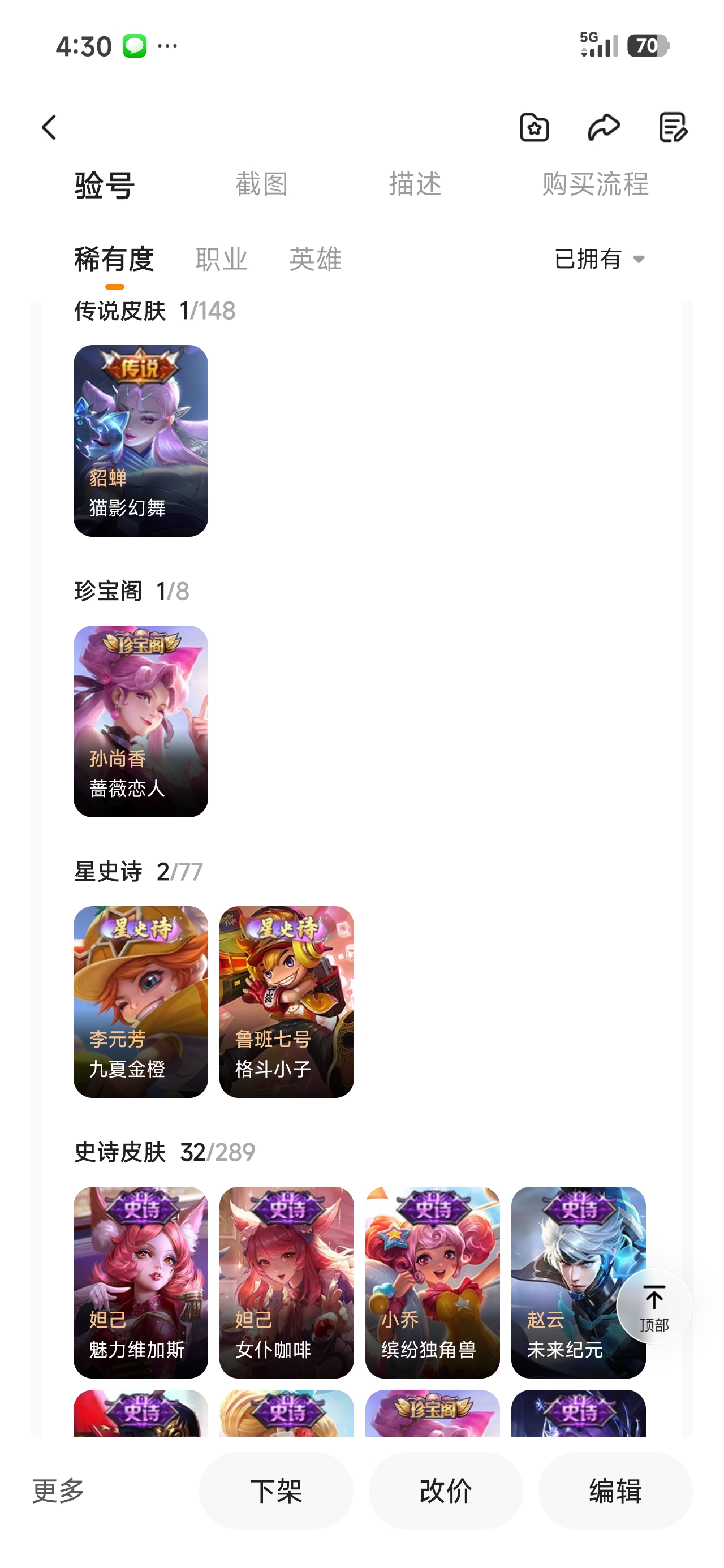
Task: Open the 购买流程 tab
Action: click(596, 184)
